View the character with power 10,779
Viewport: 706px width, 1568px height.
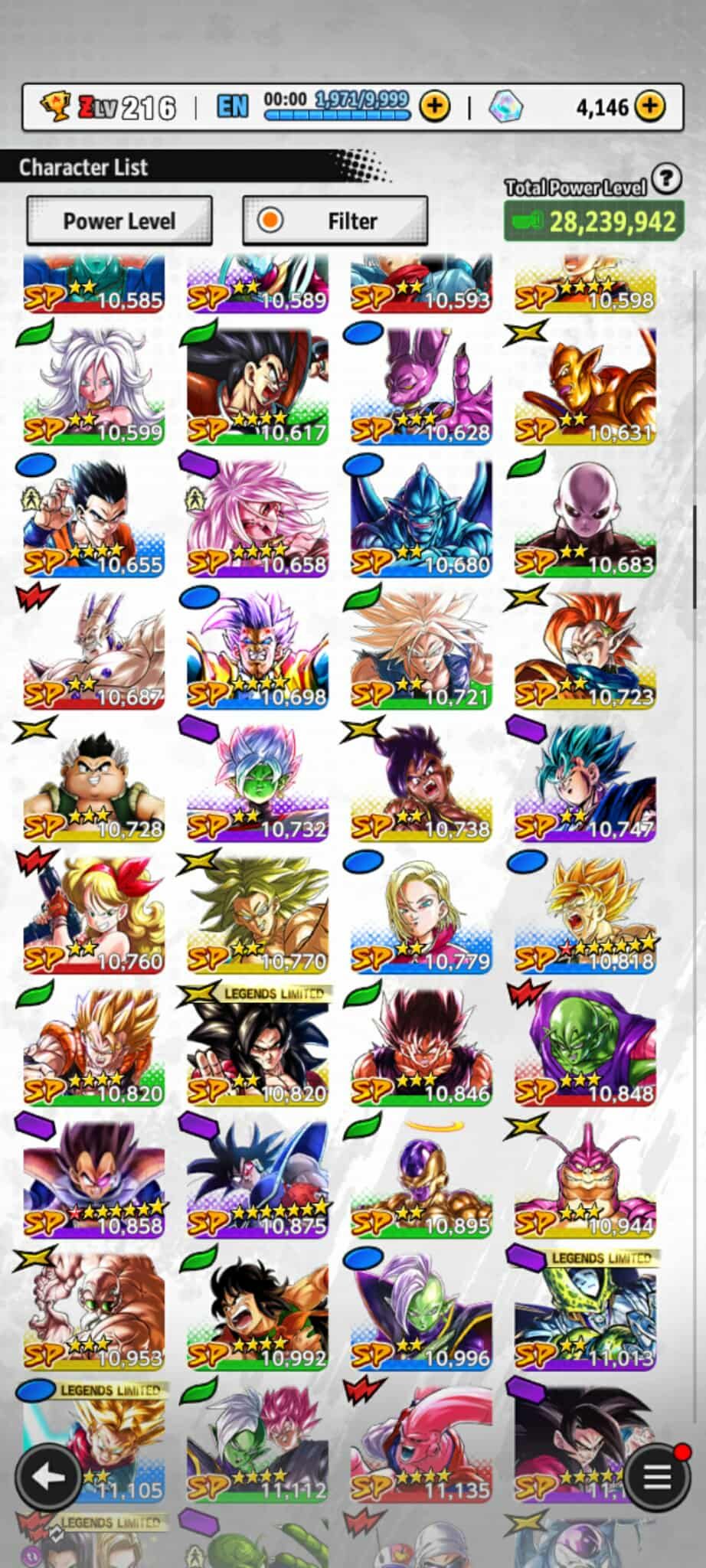point(421,916)
